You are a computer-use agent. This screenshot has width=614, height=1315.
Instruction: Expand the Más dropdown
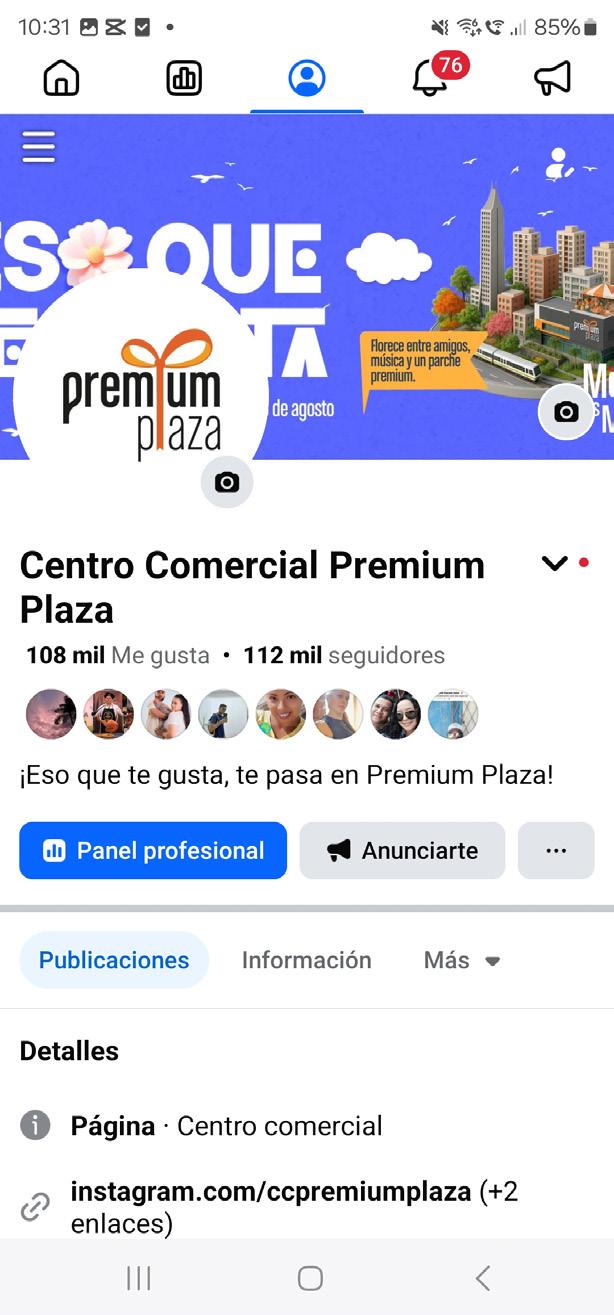point(461,960)
